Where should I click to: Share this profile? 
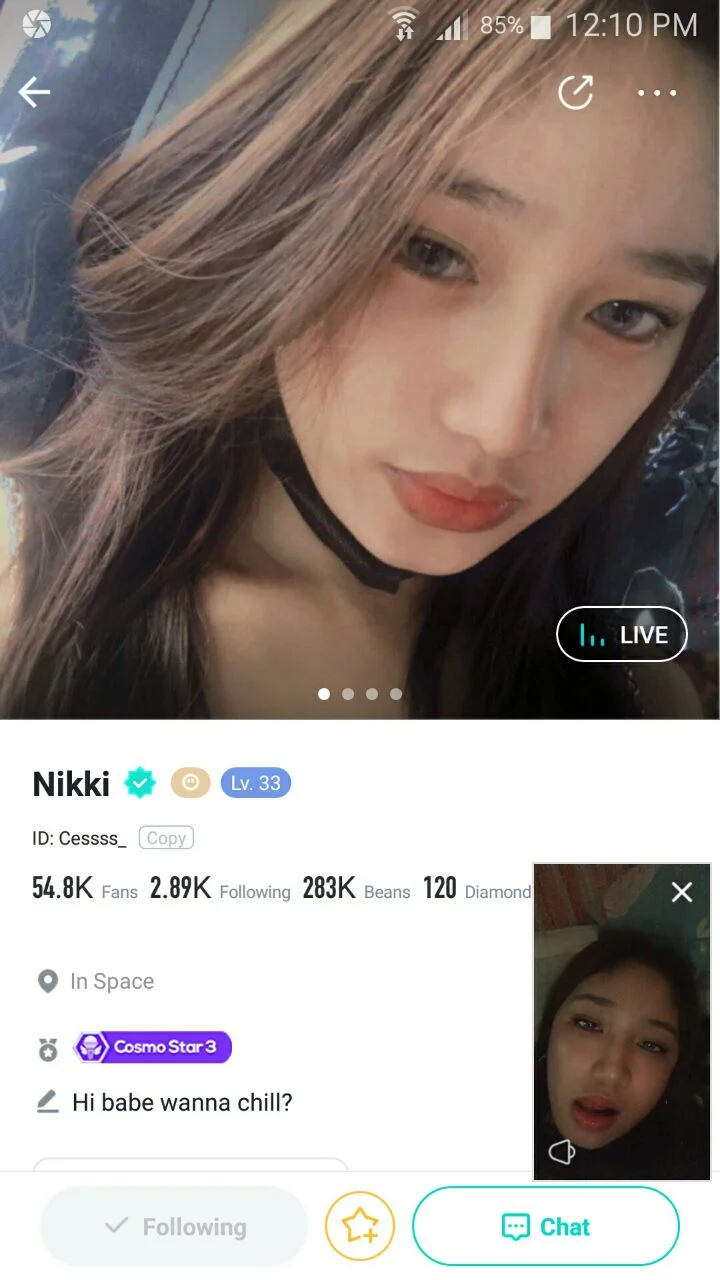pyautogui.click(x=575, y=92)
